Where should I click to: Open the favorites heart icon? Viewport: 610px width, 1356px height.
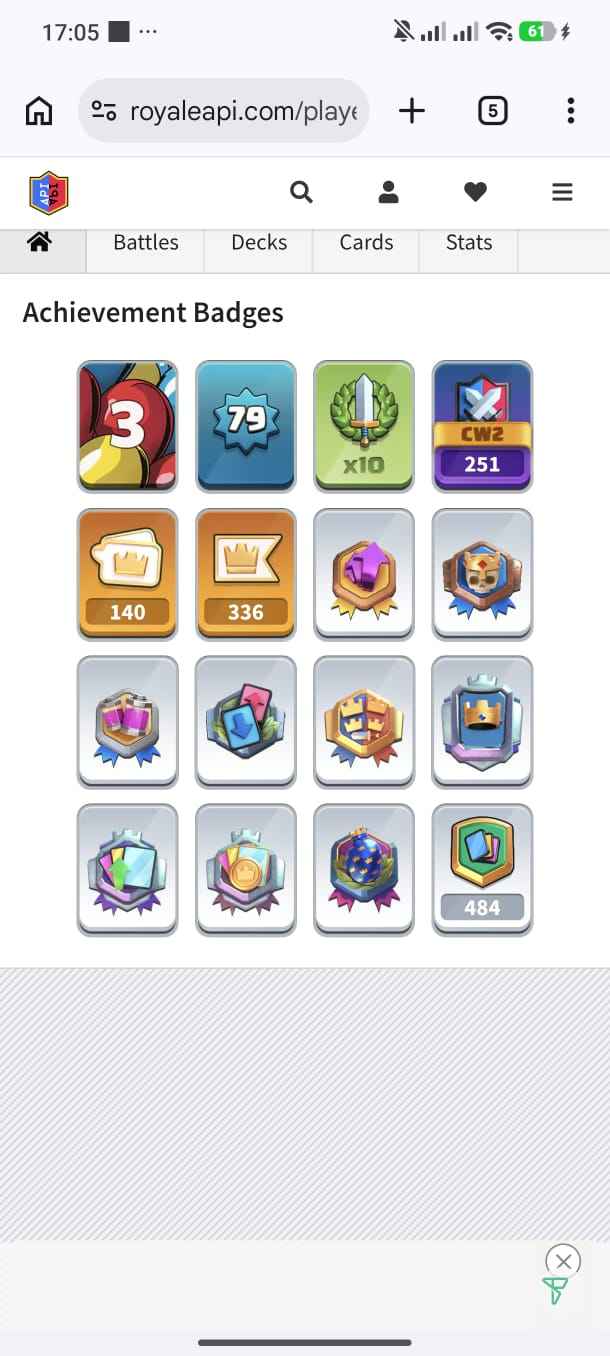pyautogui.click(x=475, y=192)
